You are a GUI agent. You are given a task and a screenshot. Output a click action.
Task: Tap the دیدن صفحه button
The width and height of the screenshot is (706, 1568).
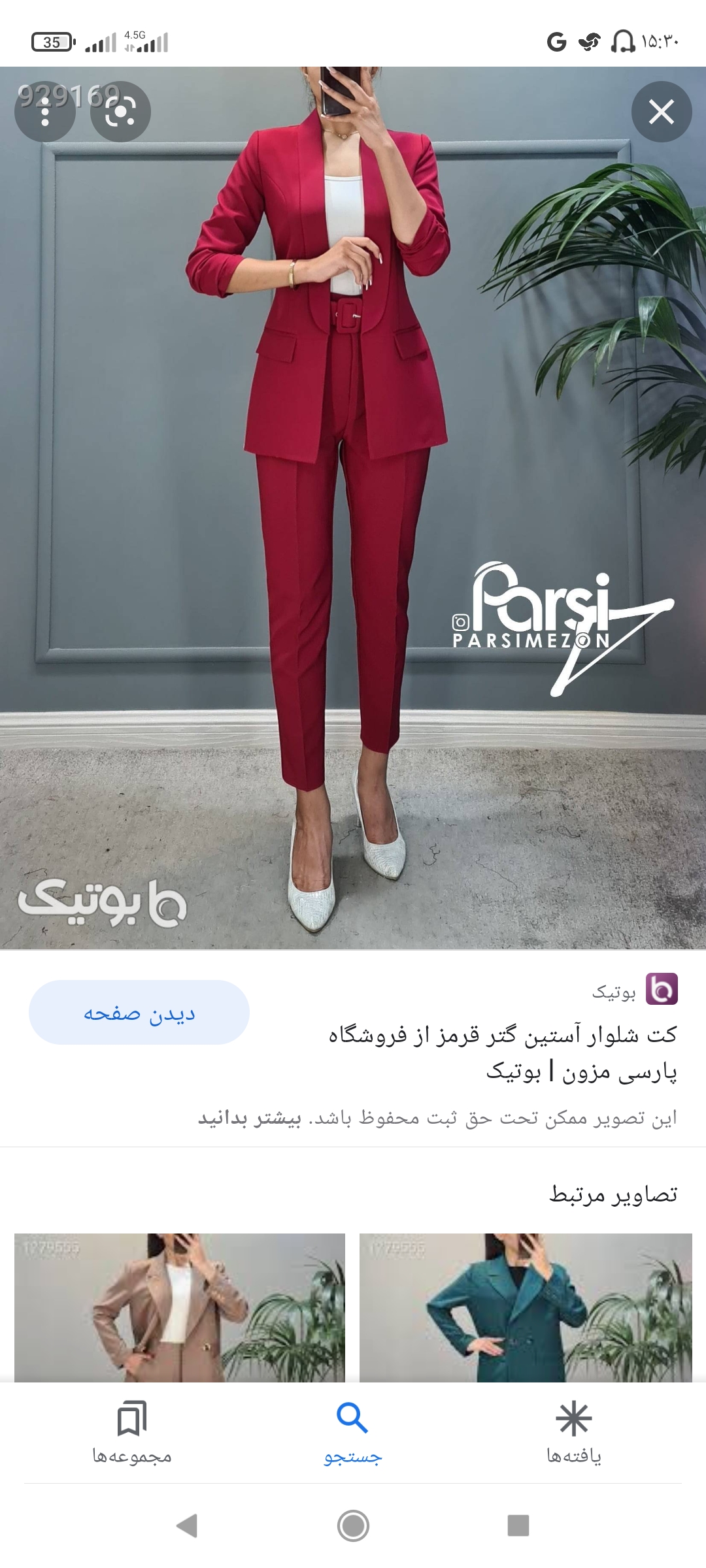click(139, 1013)
